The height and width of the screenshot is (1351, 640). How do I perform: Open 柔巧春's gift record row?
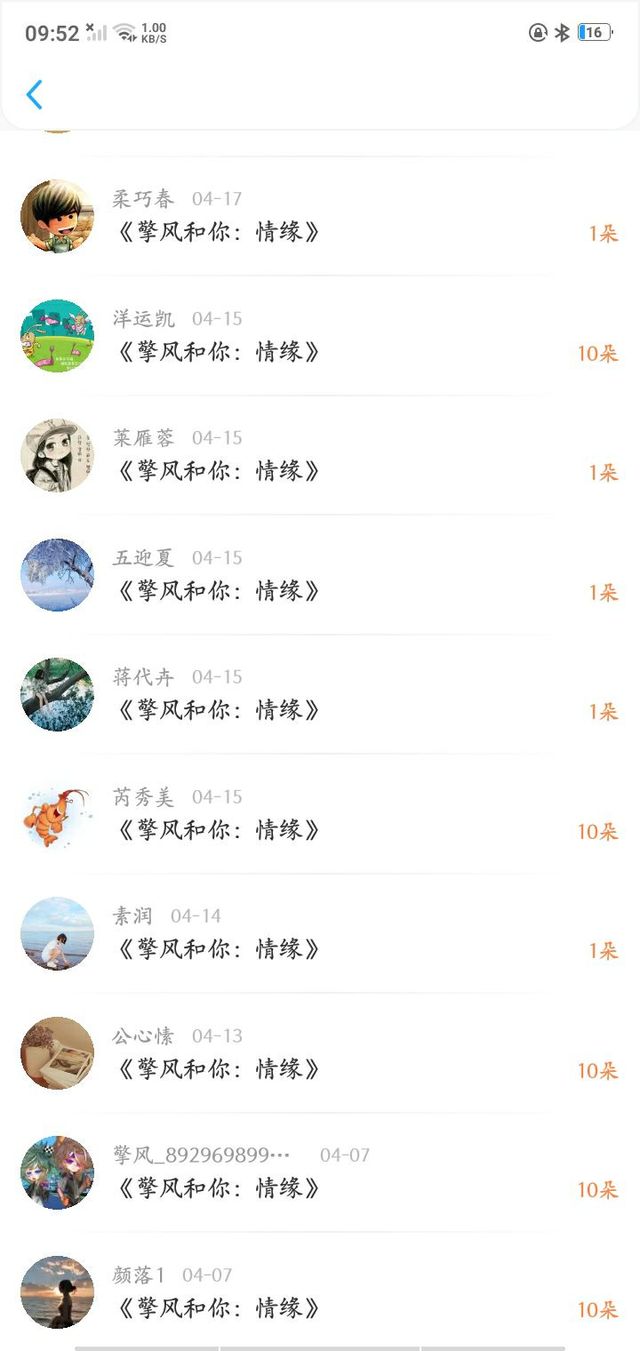click(x=320, y=217)
